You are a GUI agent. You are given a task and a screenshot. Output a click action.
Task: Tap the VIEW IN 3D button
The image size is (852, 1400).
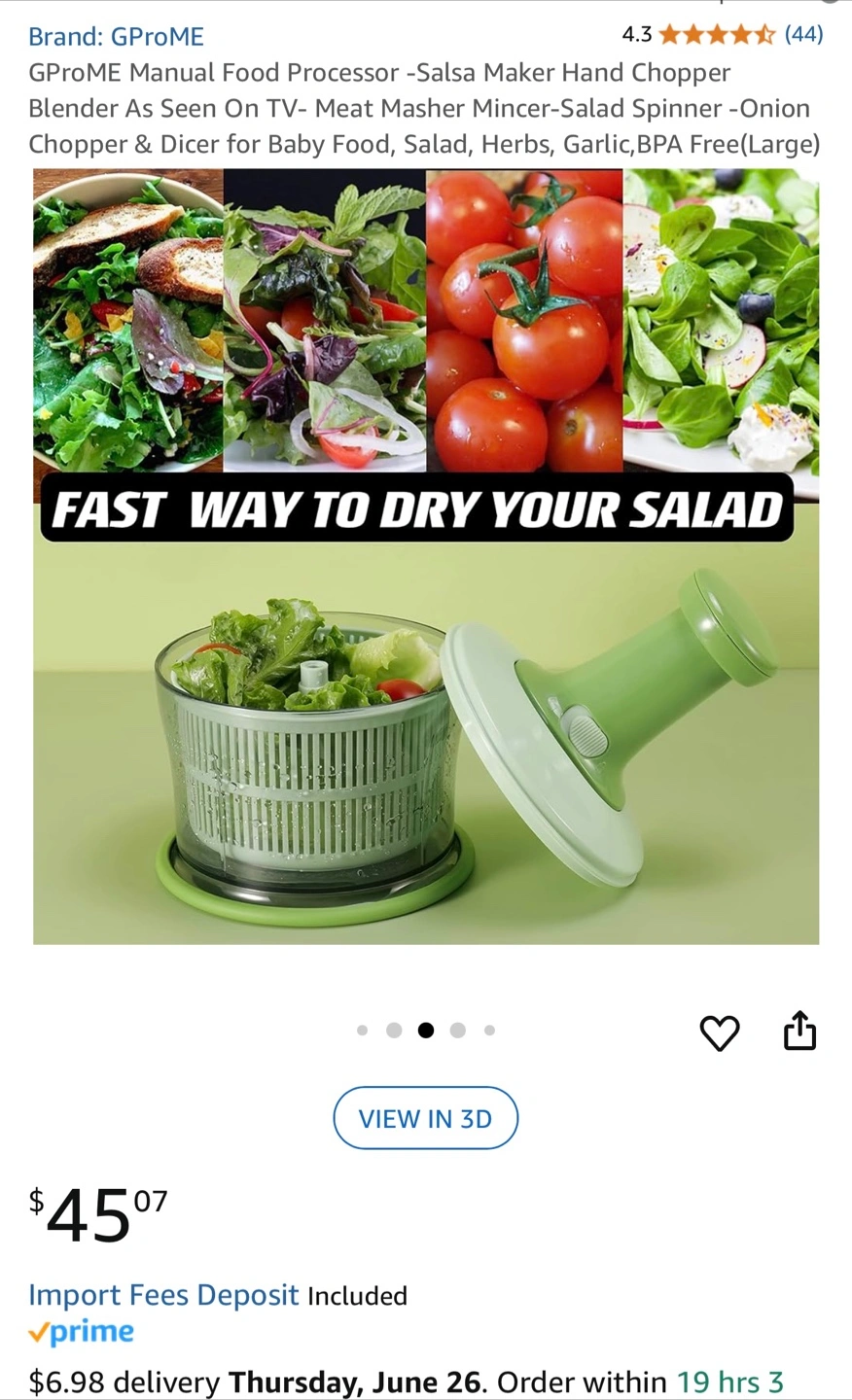[x=426, y=1118]
